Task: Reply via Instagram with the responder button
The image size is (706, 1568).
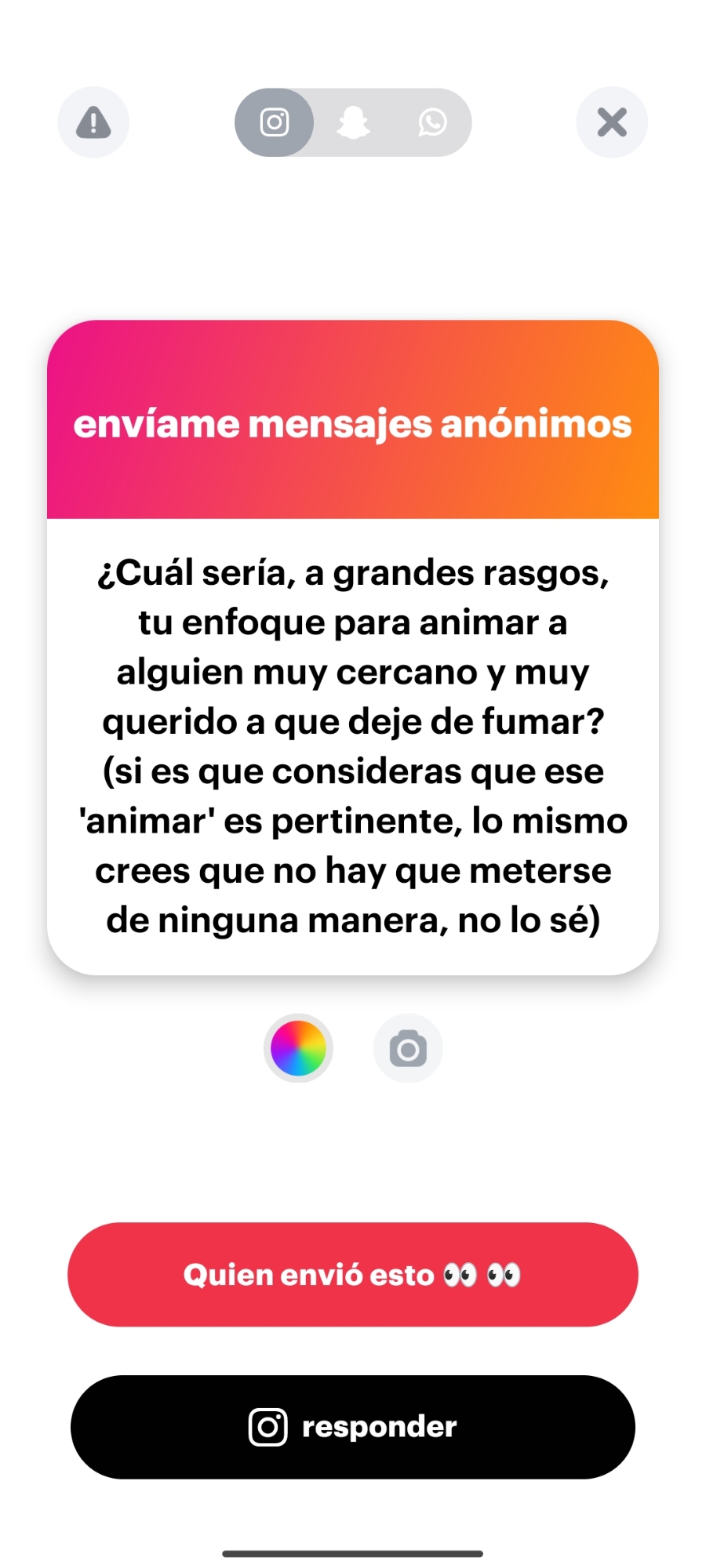Action: click(x=353, y=1427)
